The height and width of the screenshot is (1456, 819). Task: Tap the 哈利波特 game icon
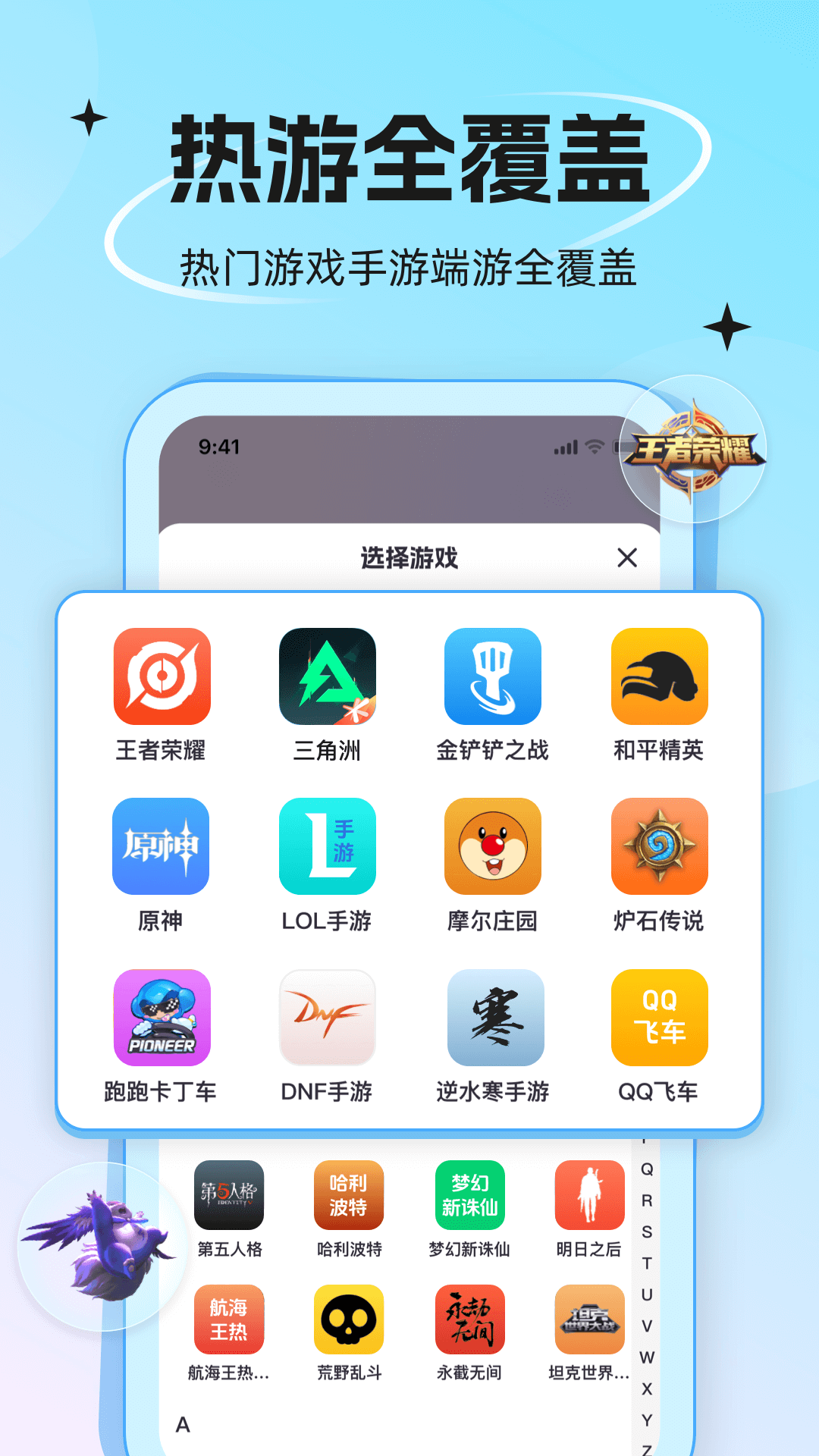point(349,1193)
